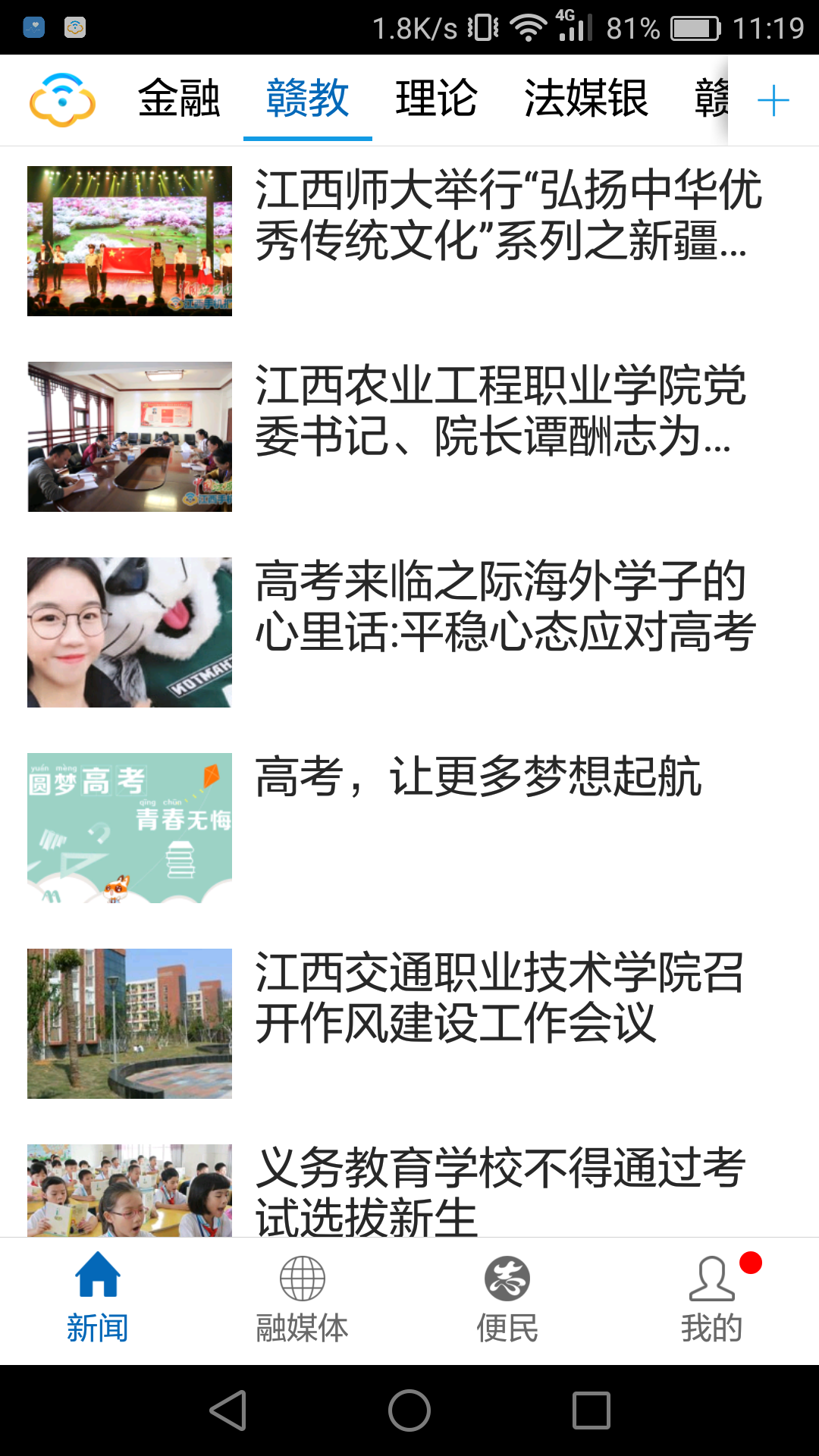Open article on 江西农业工程职业学院党委书记
This screenshot has width=819, height=1456.
[x=500, y=411]
